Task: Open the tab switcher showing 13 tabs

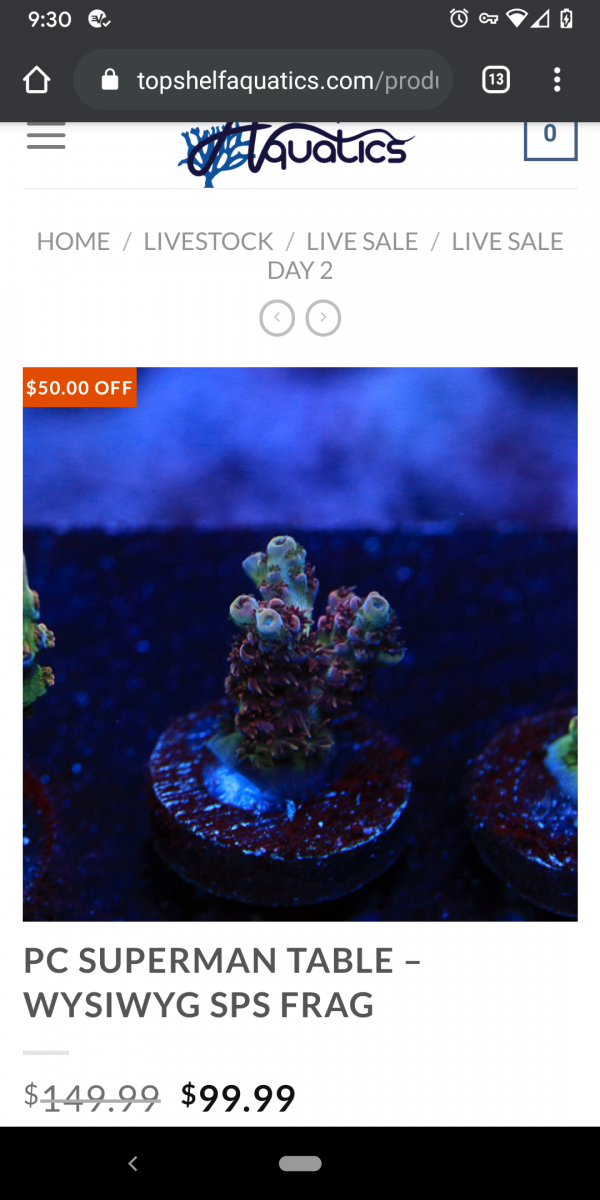Action: click(x=496, y=80)
